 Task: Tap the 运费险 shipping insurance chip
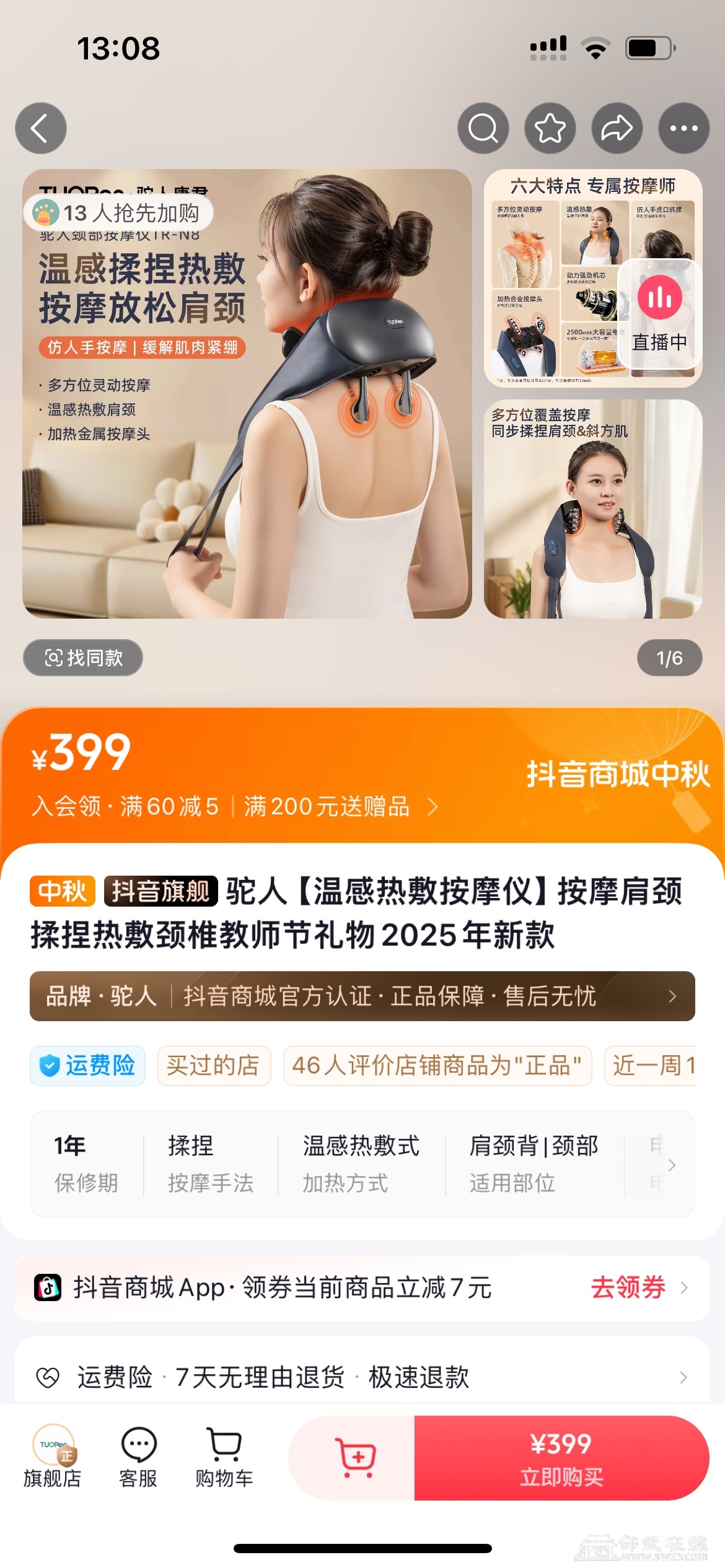coord(87,1065)
